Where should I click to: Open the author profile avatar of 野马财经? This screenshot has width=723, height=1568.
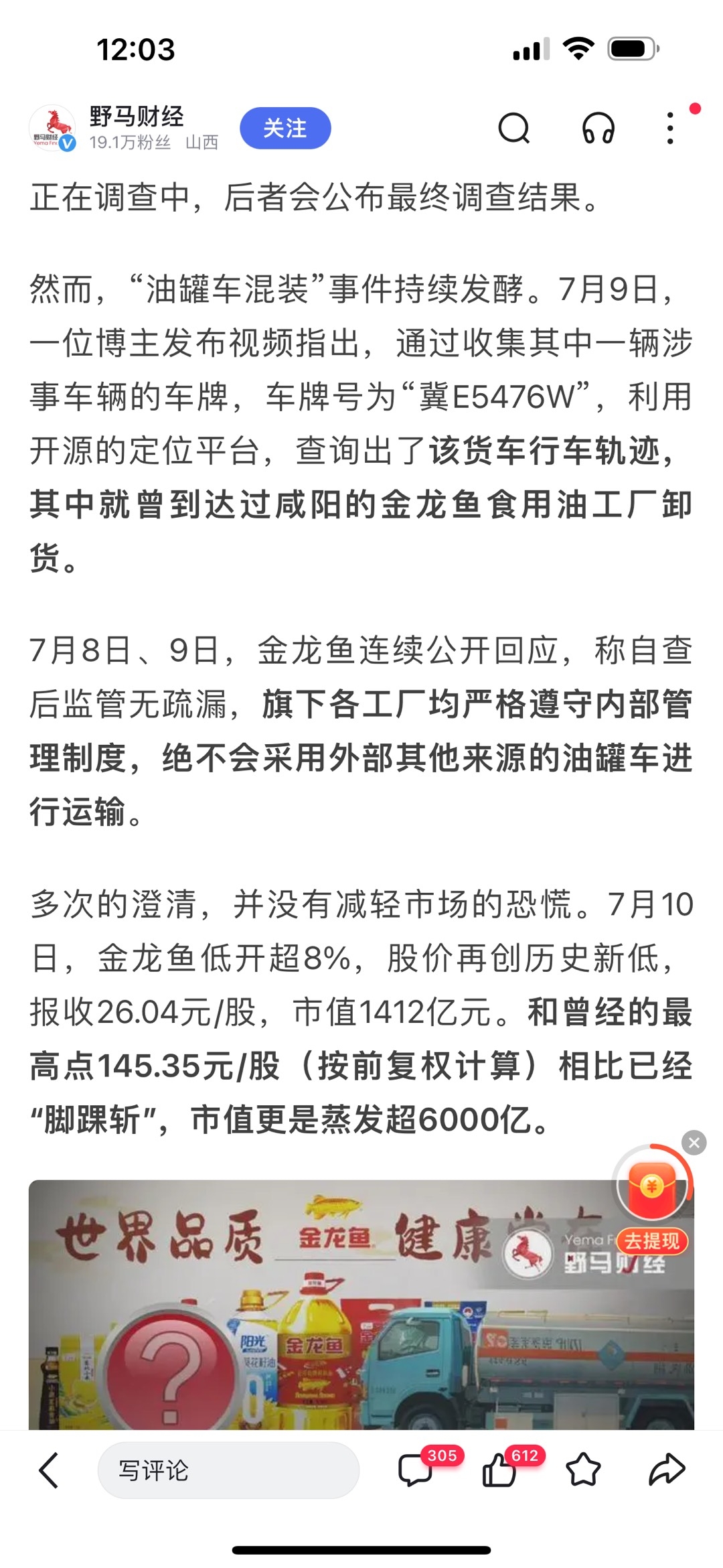pos(52,128)
